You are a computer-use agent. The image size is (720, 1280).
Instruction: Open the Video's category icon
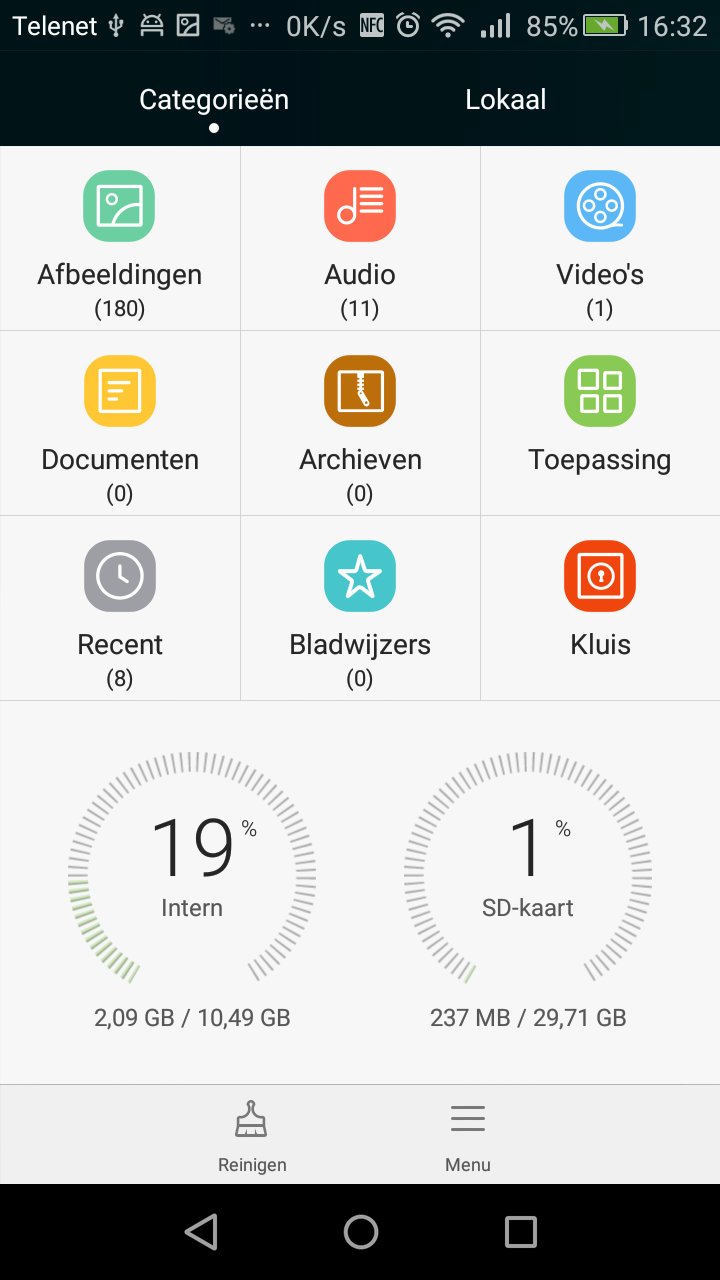click(599, 205)
